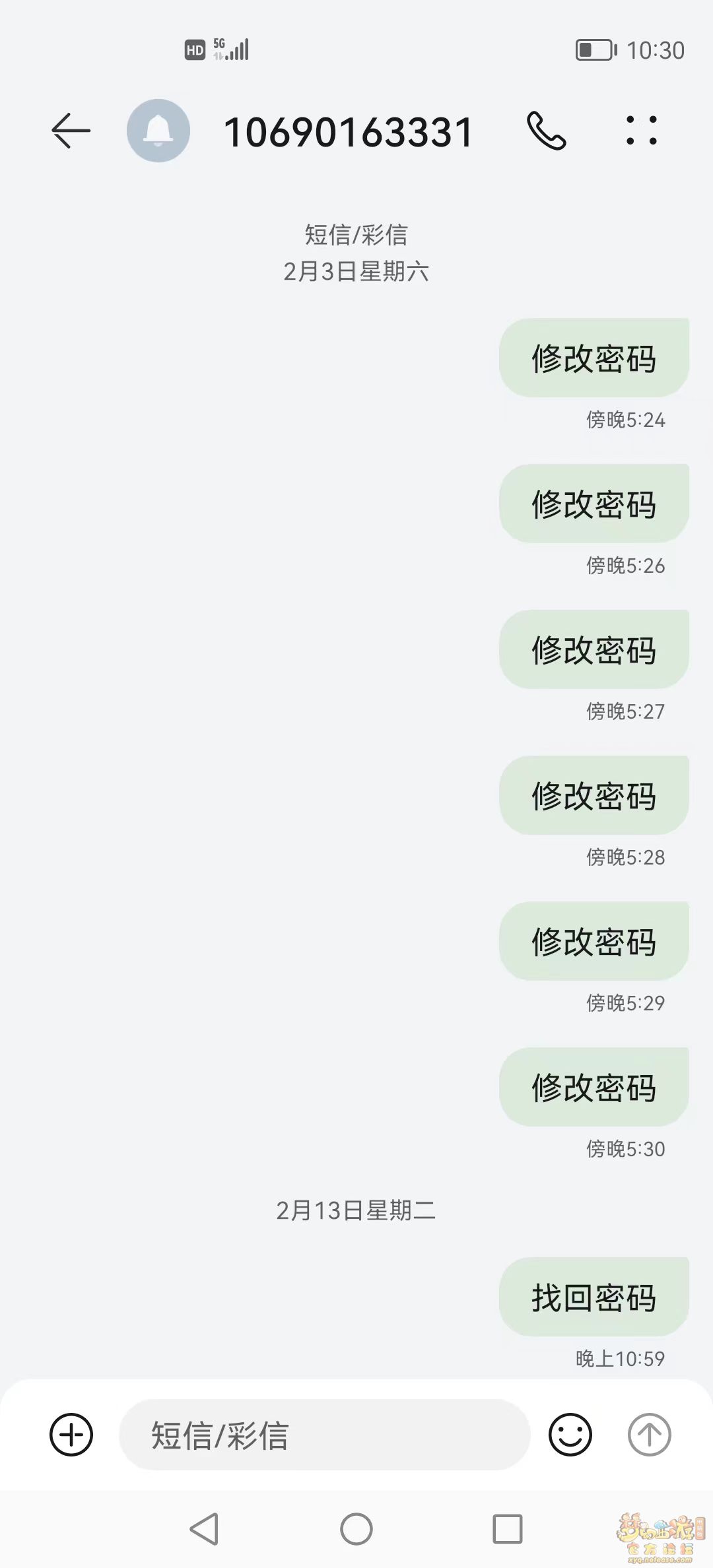Screen dimensions: 713x1568
Task: Open the four-dot more options menu
Action: point(641,131)
